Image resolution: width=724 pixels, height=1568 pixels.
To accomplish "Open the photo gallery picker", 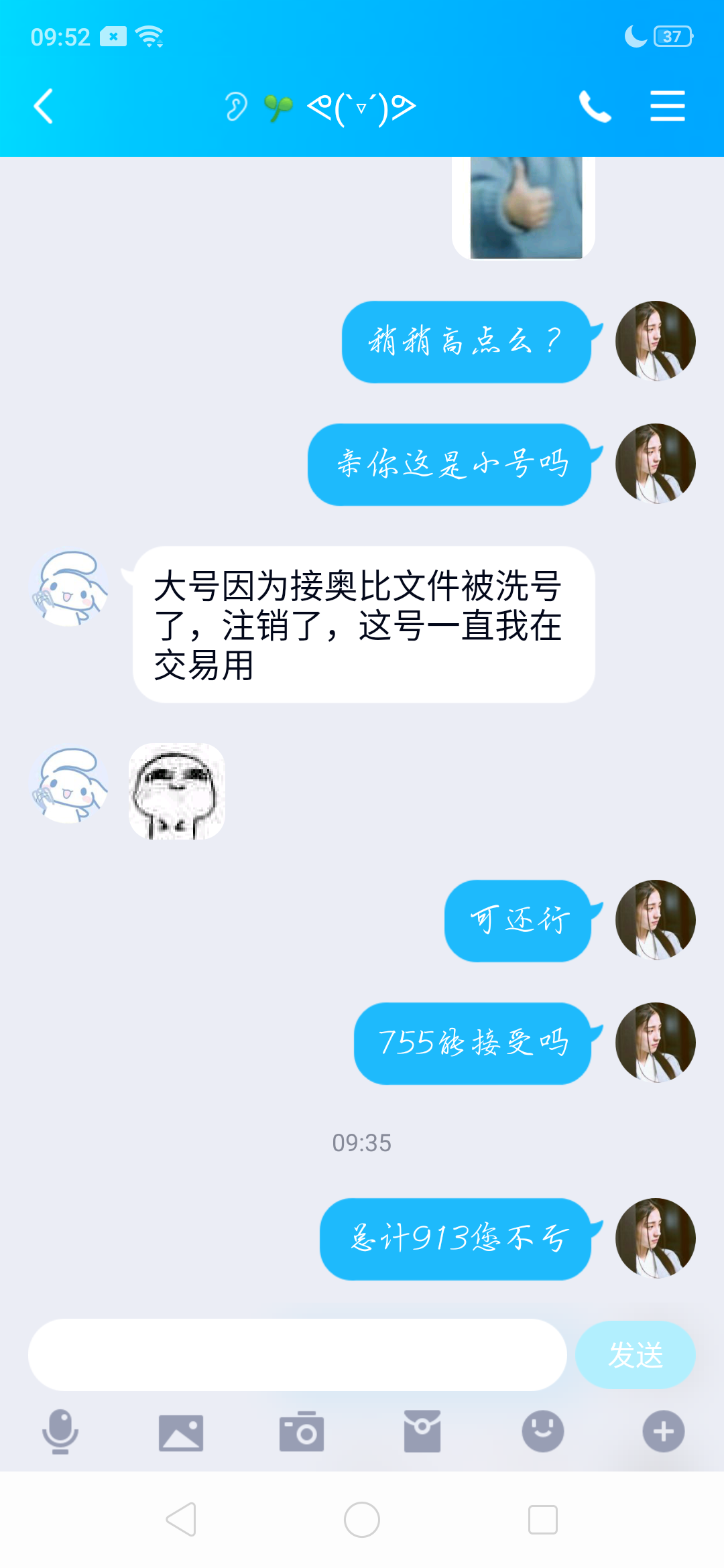I will click(x=181, y=1432).
